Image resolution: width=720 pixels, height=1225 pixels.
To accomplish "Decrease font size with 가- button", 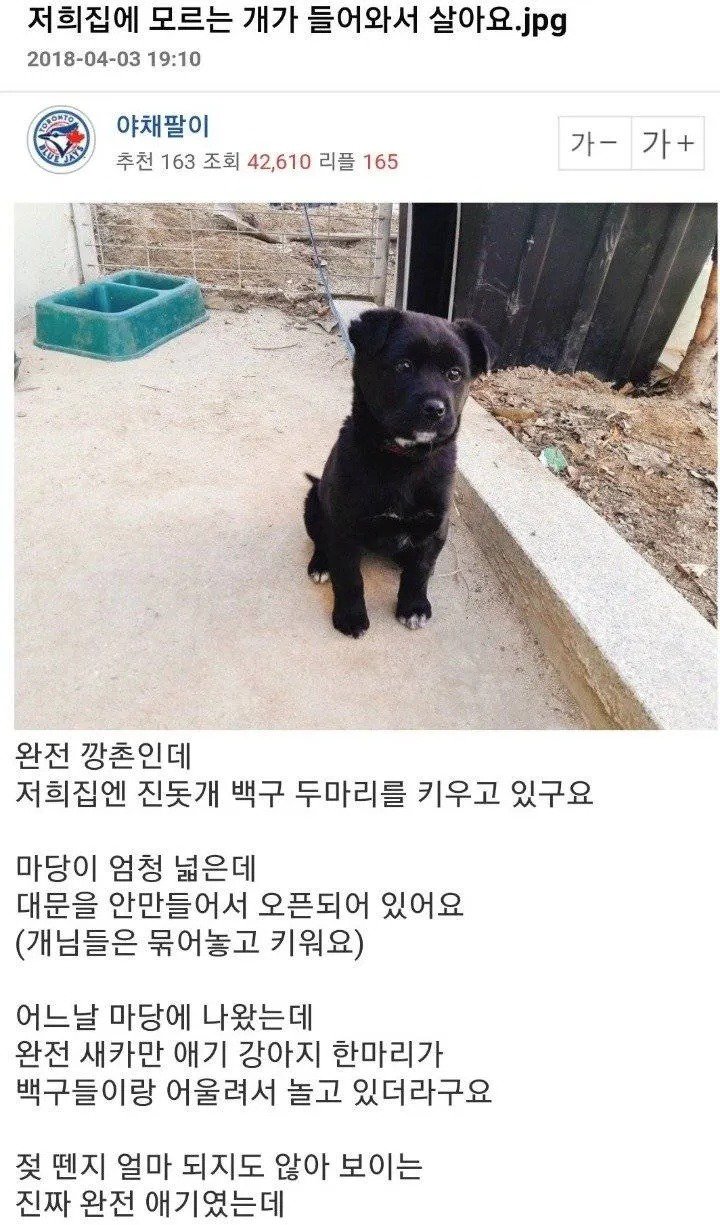I will pyautogui.click(x=594, y=143).
